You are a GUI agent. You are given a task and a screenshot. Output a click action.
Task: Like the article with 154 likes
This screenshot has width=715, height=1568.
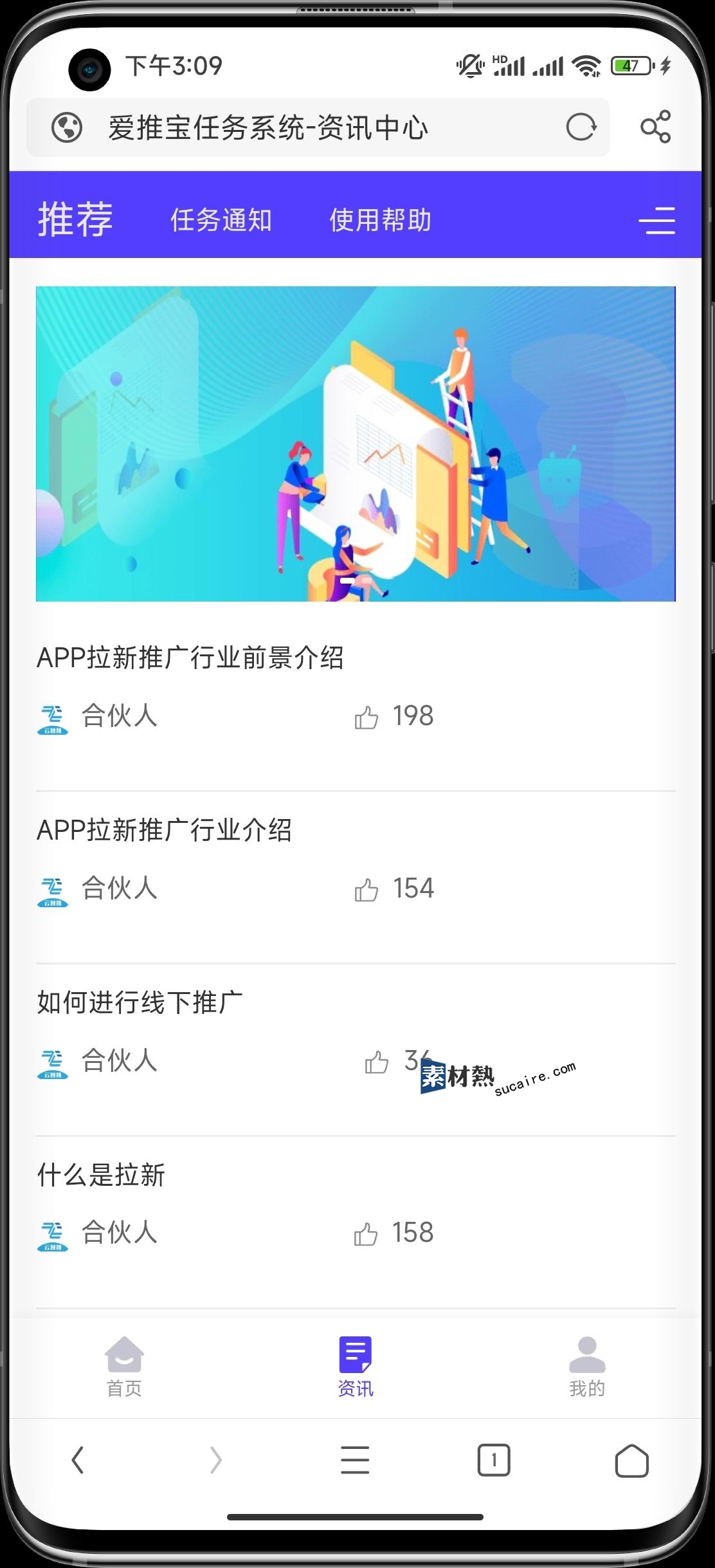click(367, 889)
